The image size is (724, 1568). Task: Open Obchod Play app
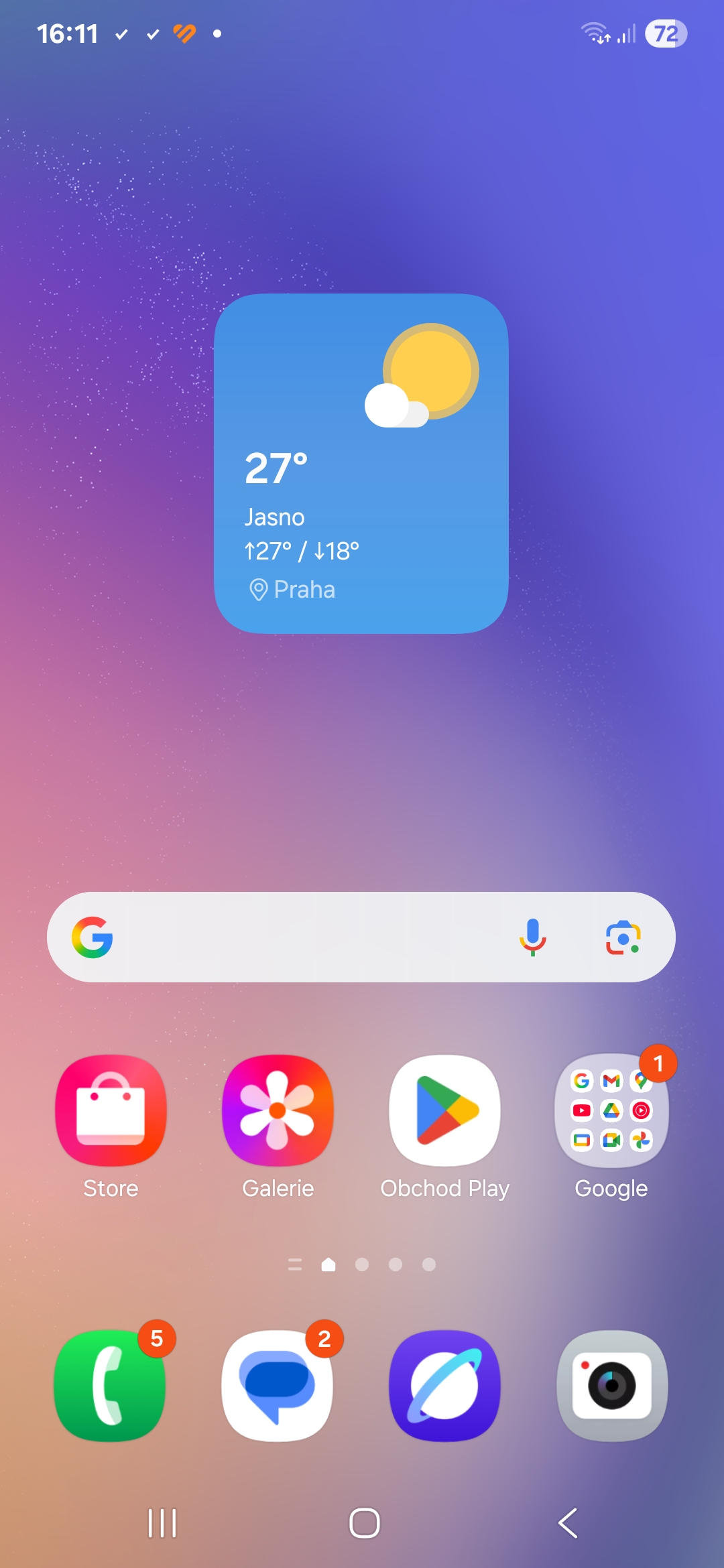444,1111
